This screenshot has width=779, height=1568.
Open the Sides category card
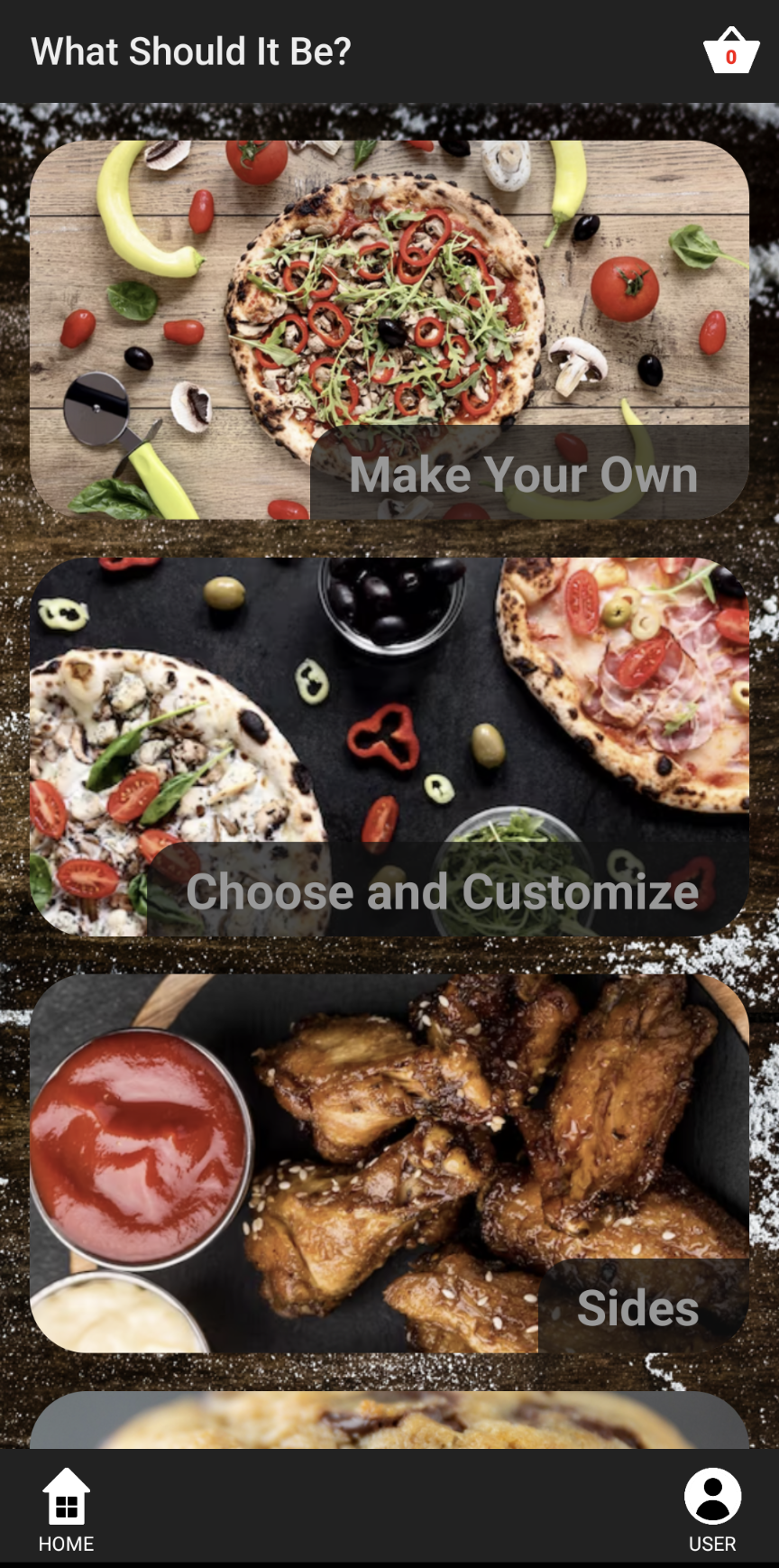coord(389,1163)
